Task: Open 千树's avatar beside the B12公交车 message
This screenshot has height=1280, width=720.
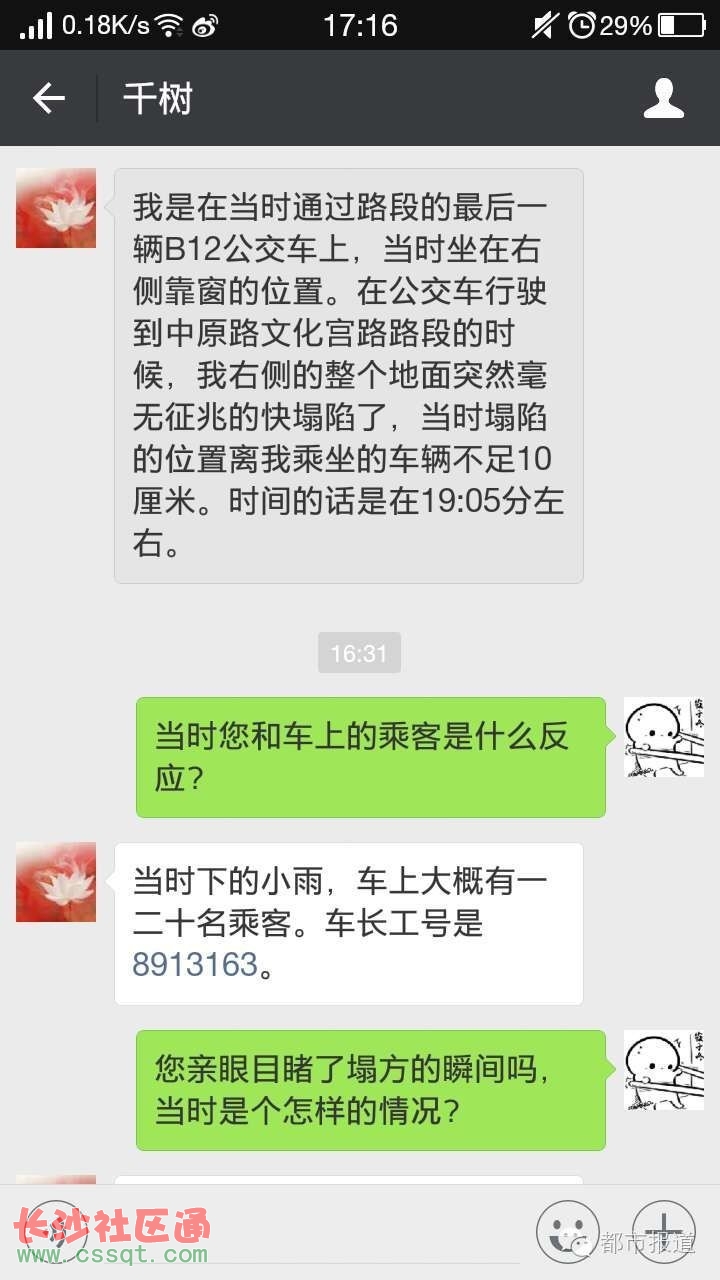Action: [x=56, y=208]
